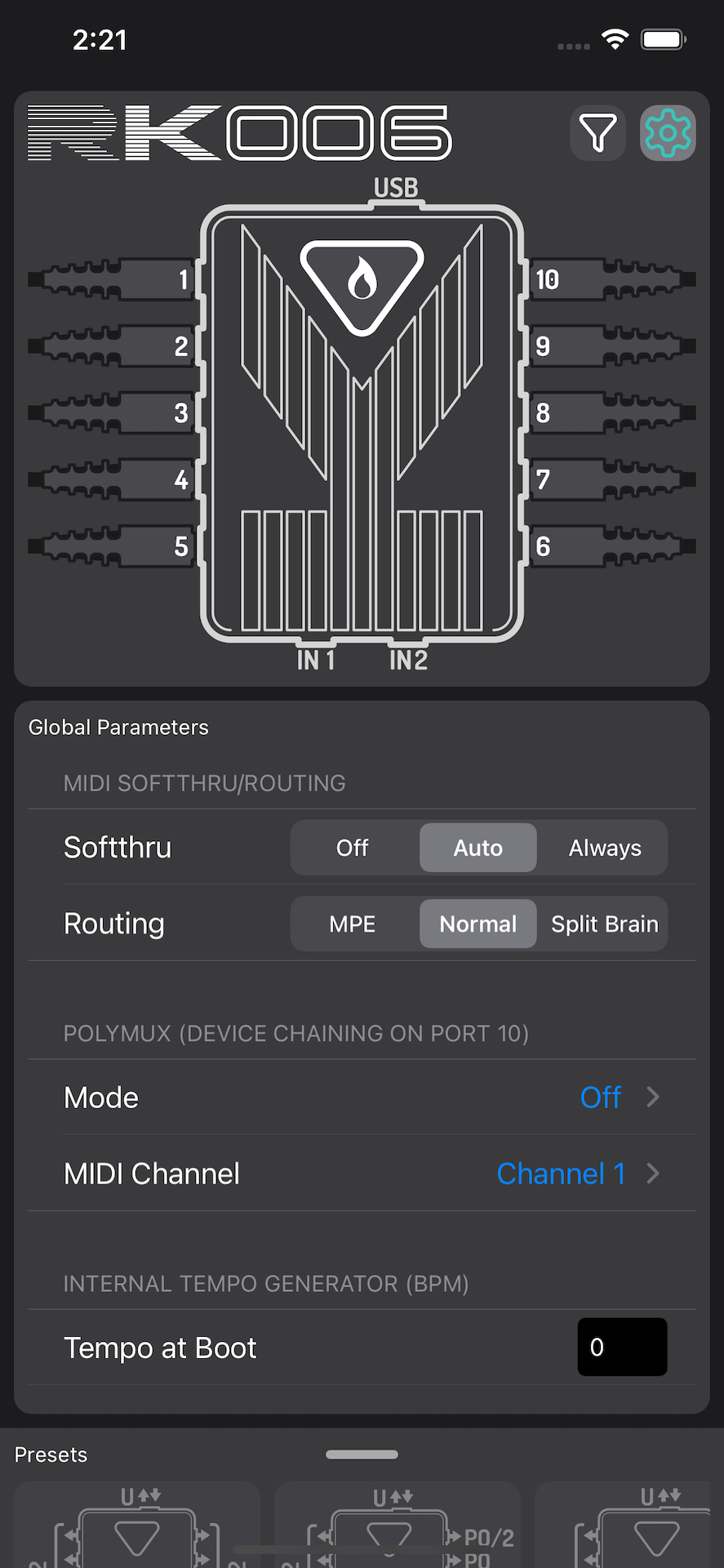Select output port 1 on device
This screenshot has width=724, height=1568.
coord(114,279)
